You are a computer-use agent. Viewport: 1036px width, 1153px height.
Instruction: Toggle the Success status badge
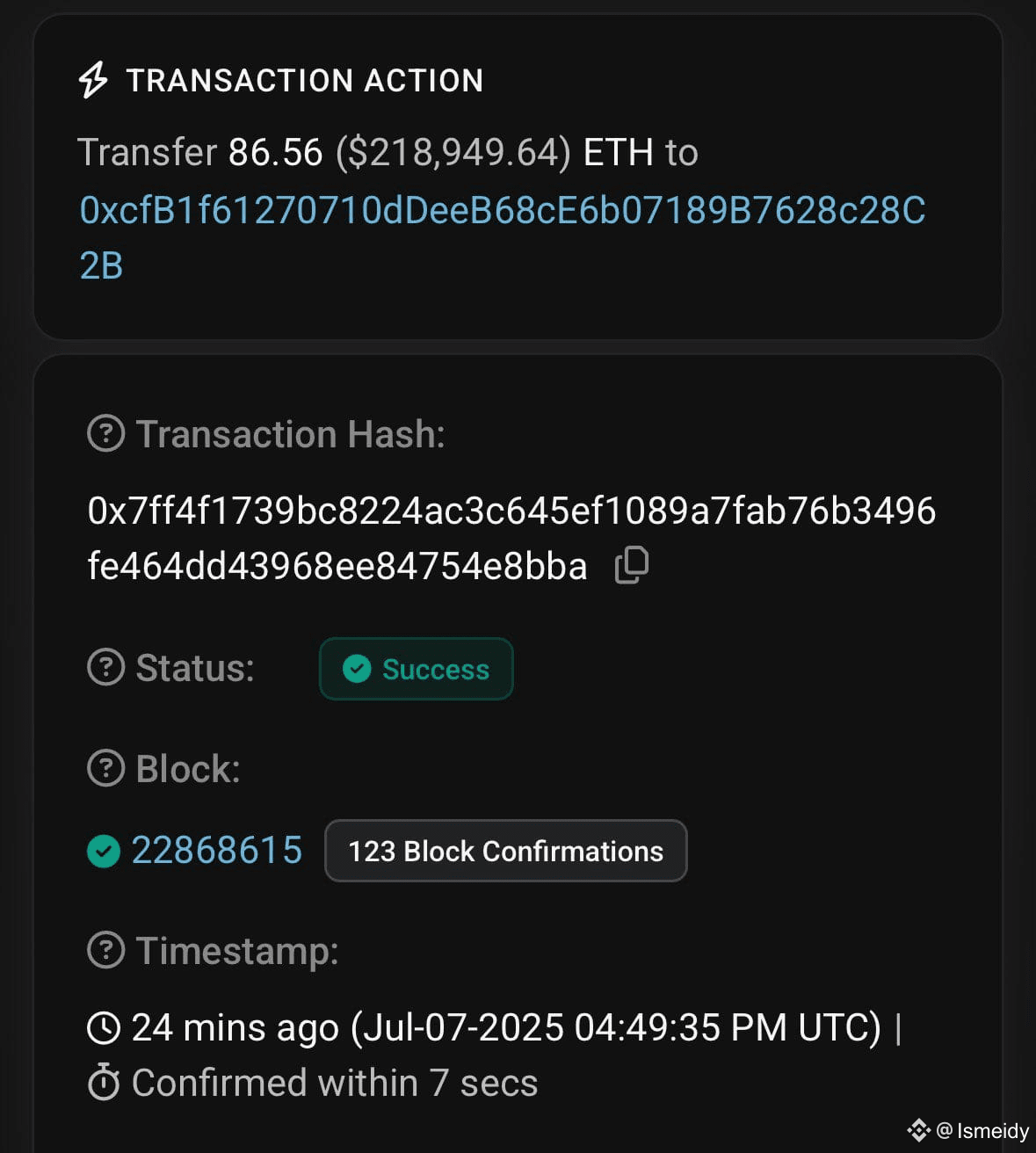pos(416,669)
